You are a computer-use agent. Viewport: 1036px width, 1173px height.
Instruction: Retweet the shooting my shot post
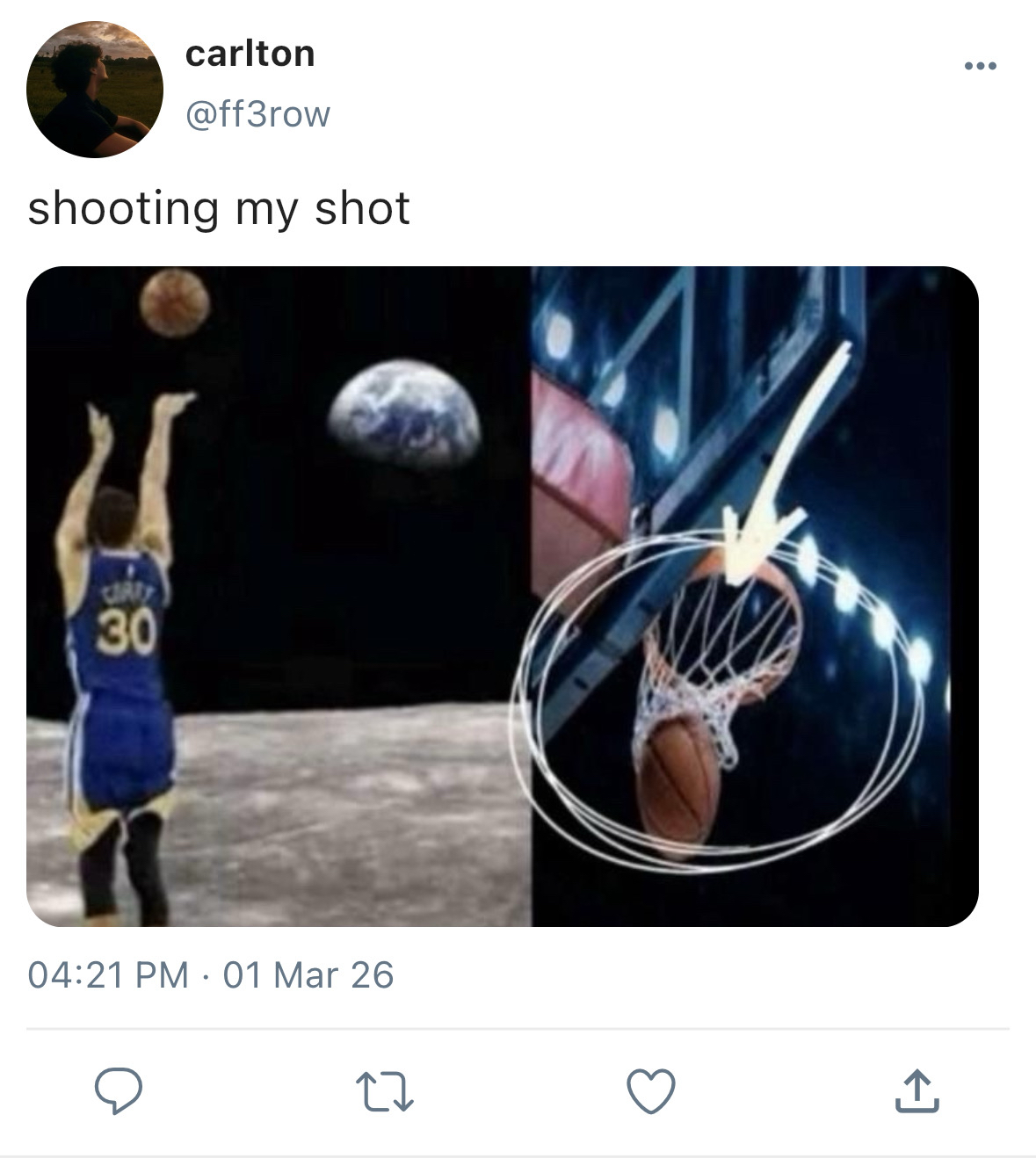pos(387,1092)
